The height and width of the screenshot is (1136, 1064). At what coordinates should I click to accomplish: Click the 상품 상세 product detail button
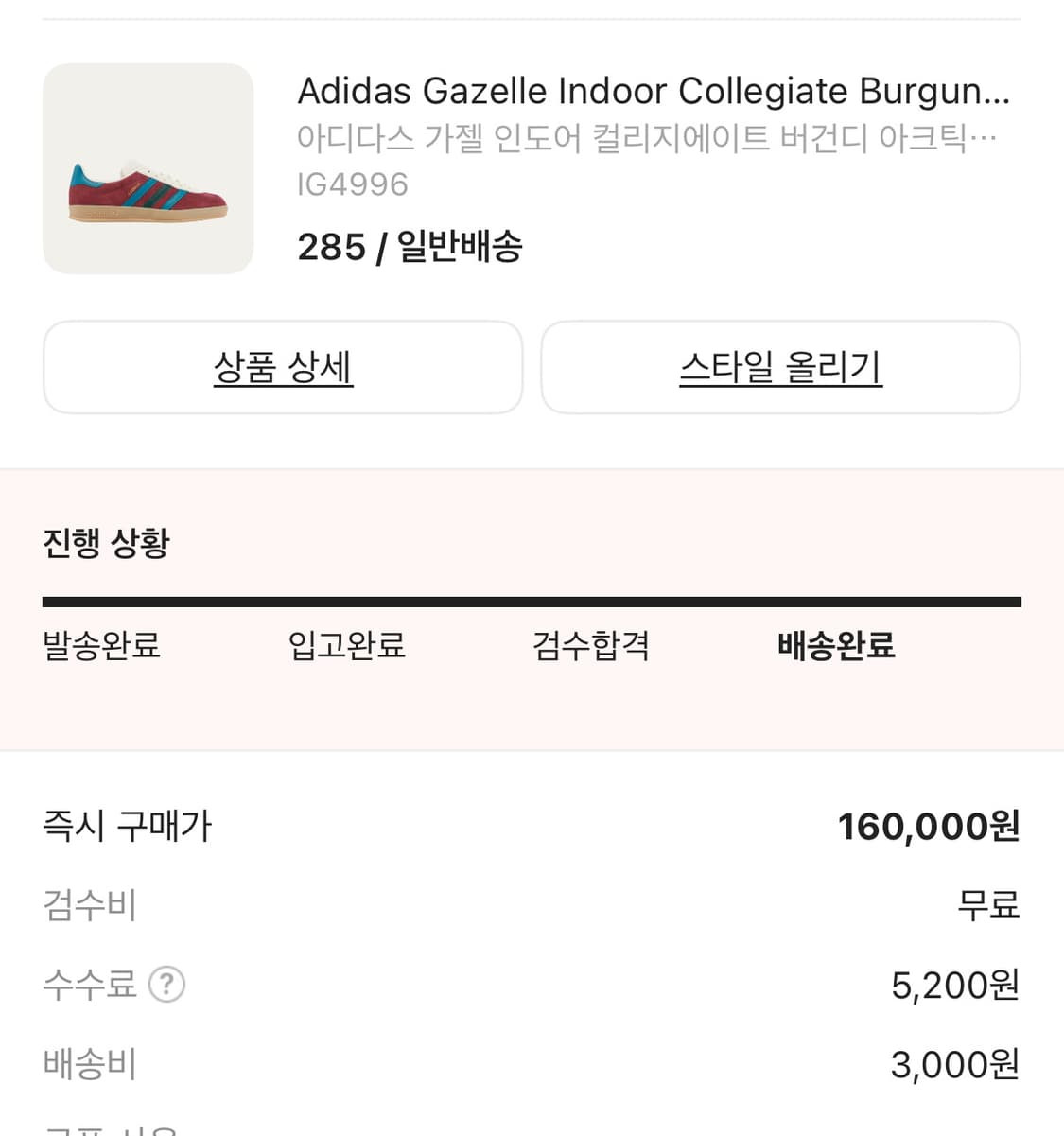[x=283, y=367]
